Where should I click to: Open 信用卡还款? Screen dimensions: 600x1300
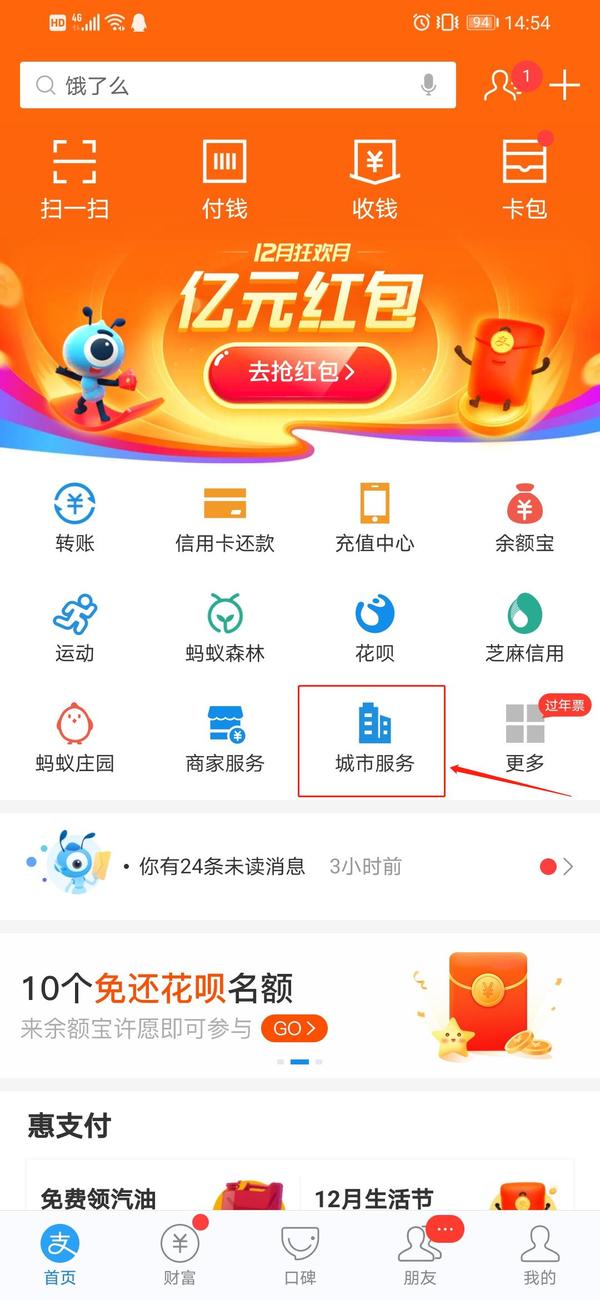tap(224, 520)
